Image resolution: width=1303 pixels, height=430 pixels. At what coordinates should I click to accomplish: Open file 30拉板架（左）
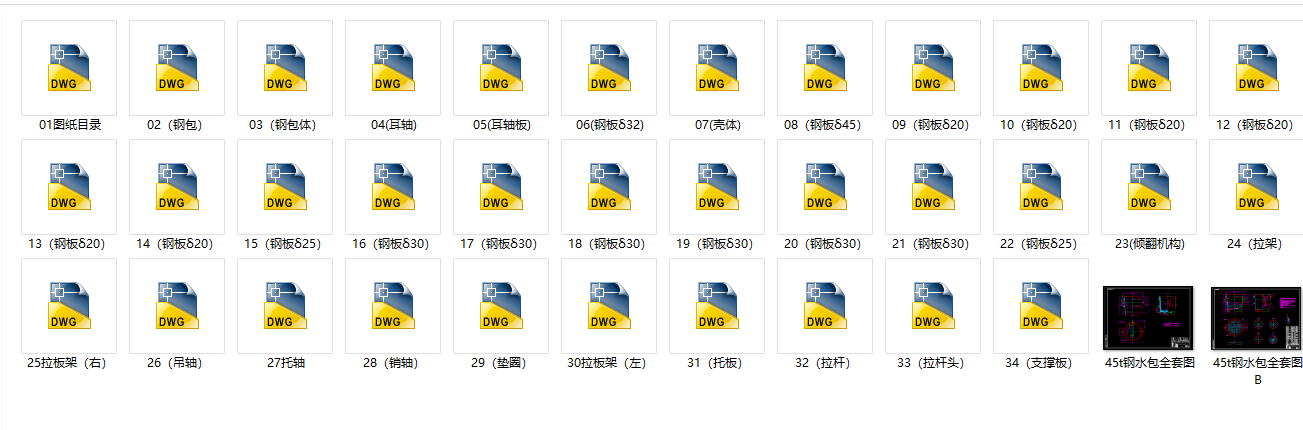coord(609,306)
